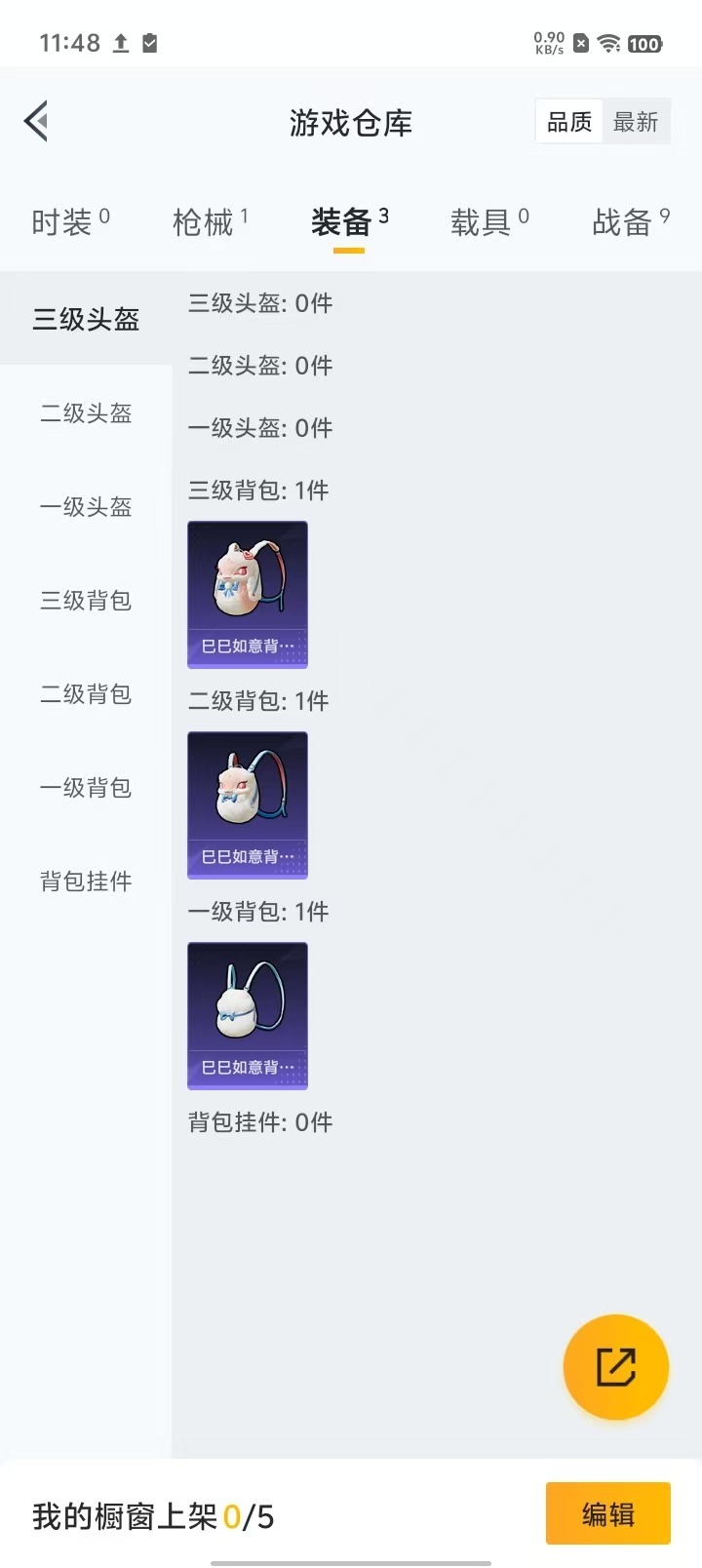Go back from 游戏仓库

[x=37, y=122]
